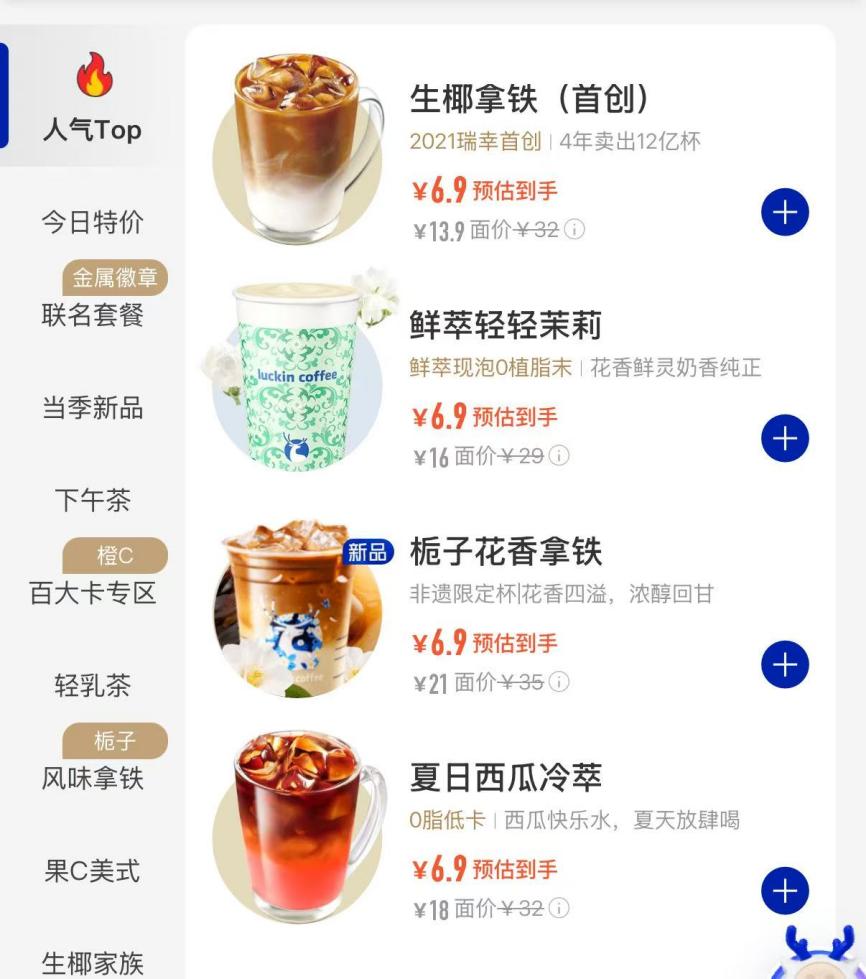The width and height of the screenshot is (866, 979).
Task: Switch to 今日特价 category
Action: click(x=92, y=222)
